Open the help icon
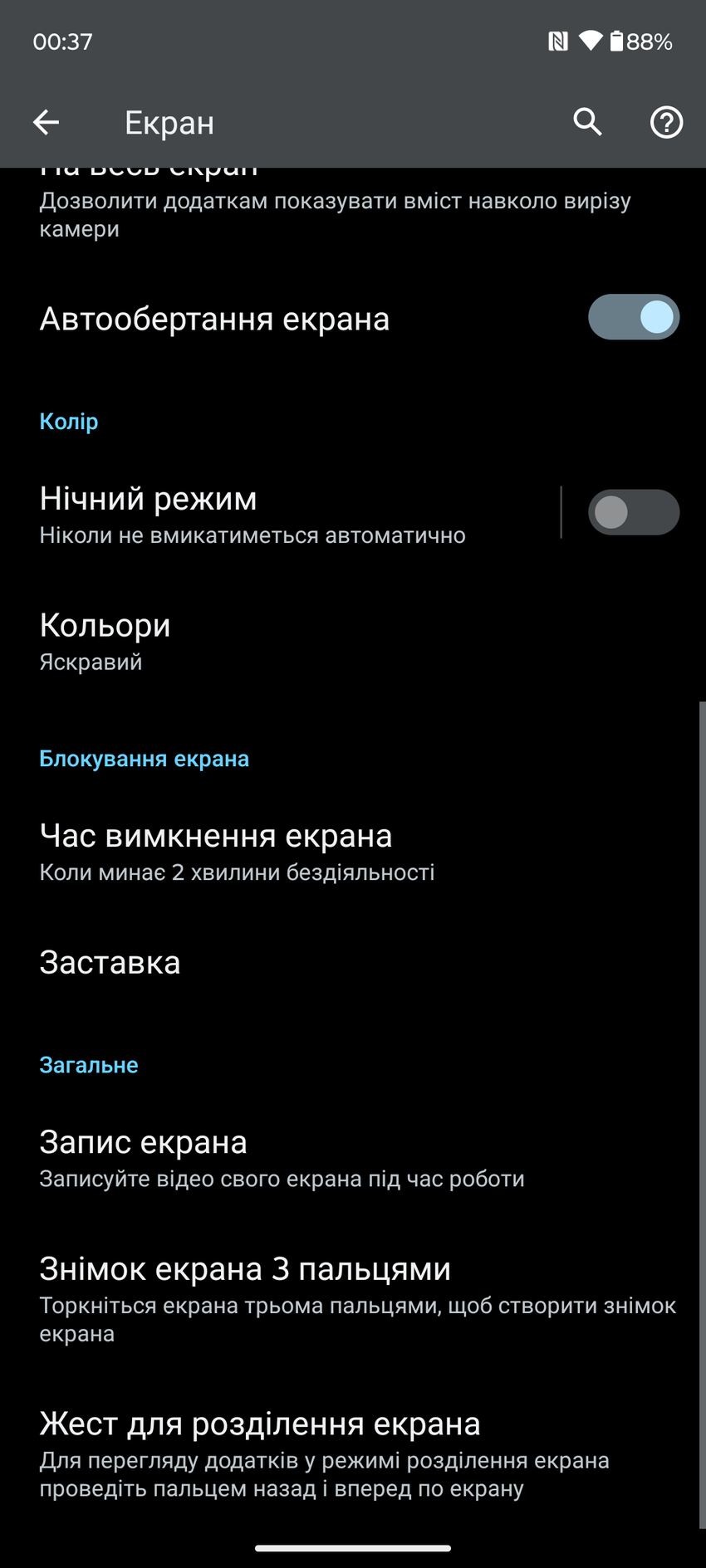 tap(665, 123)
